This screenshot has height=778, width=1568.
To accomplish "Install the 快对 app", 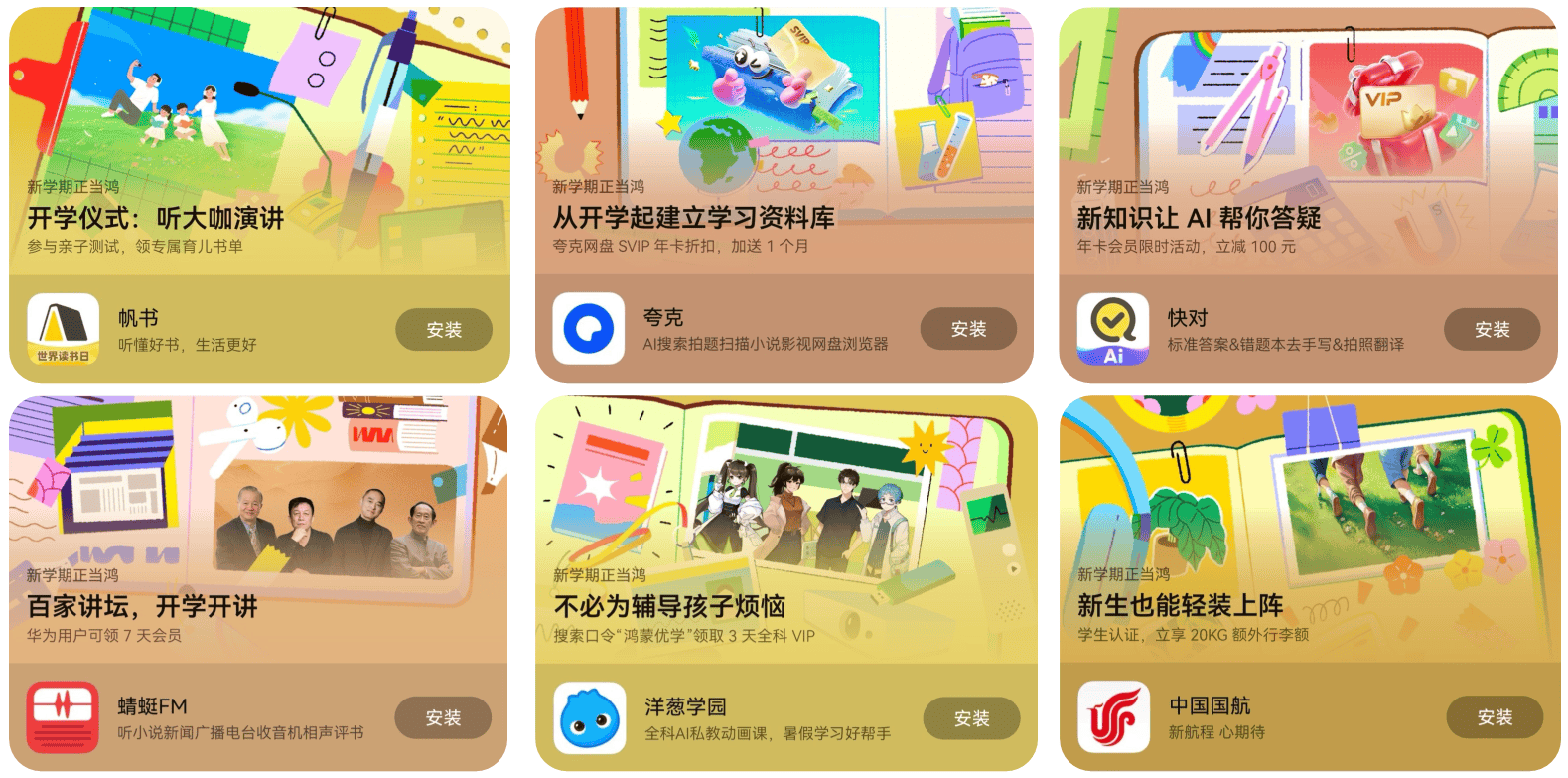I will tap(1492, 329).
